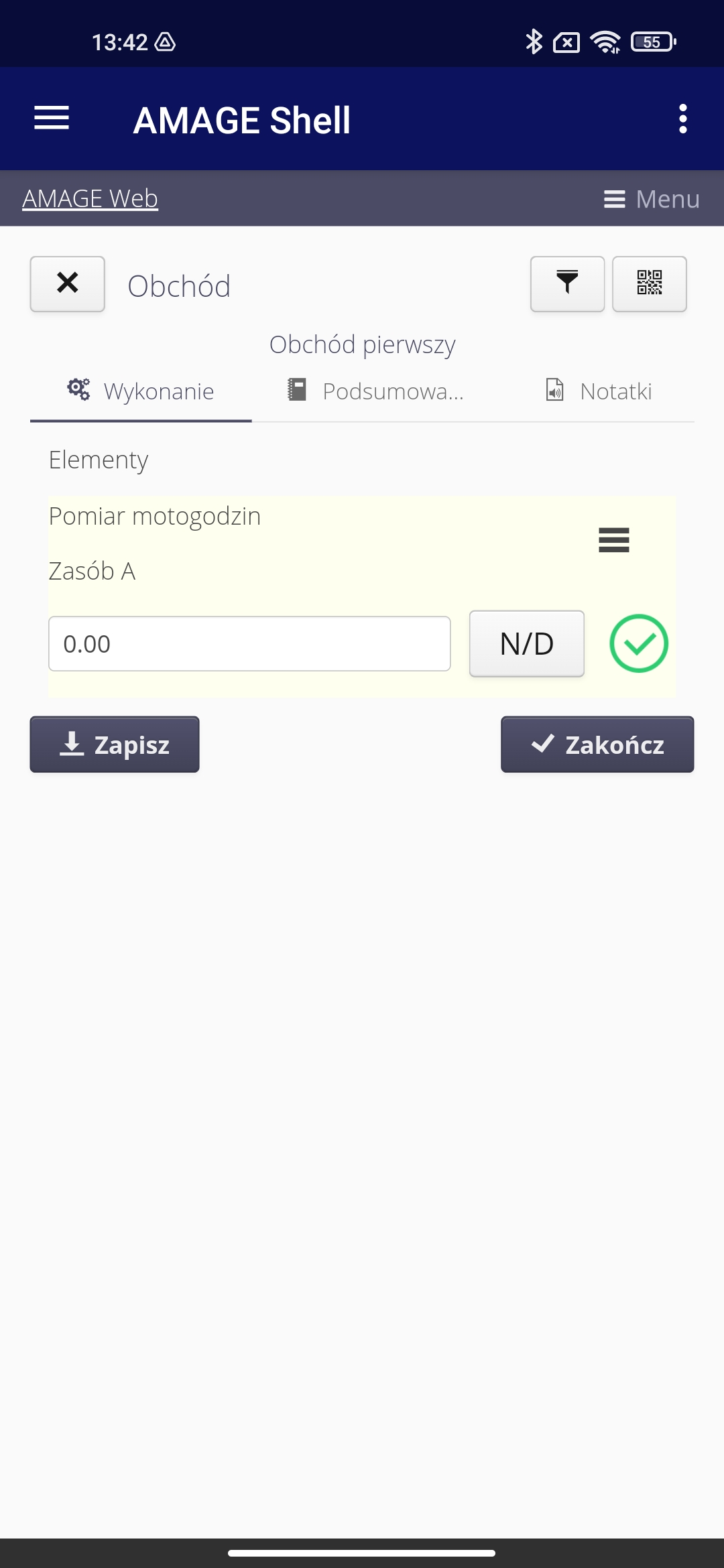
Task: Follow the AMAGE Web link
Action: point(90,198)
